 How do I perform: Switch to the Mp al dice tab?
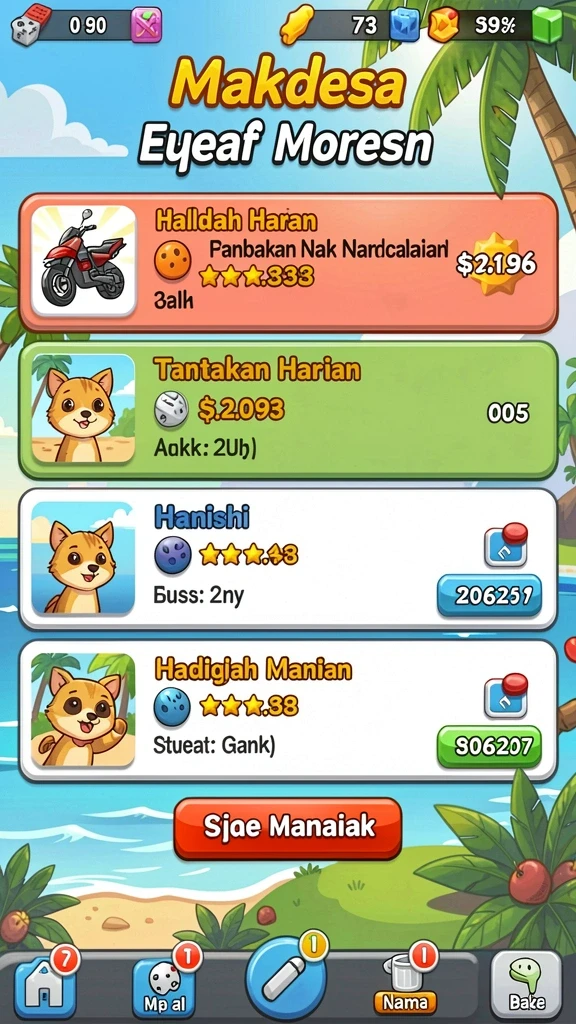tap(164, 986)
